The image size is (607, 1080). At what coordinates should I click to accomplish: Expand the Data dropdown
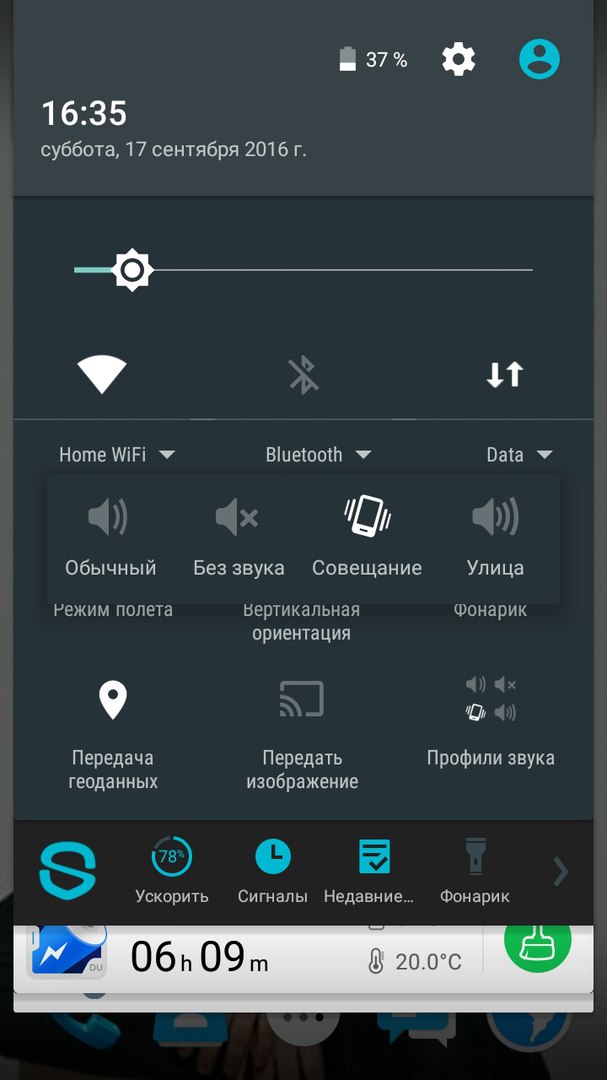coord(519,454)
